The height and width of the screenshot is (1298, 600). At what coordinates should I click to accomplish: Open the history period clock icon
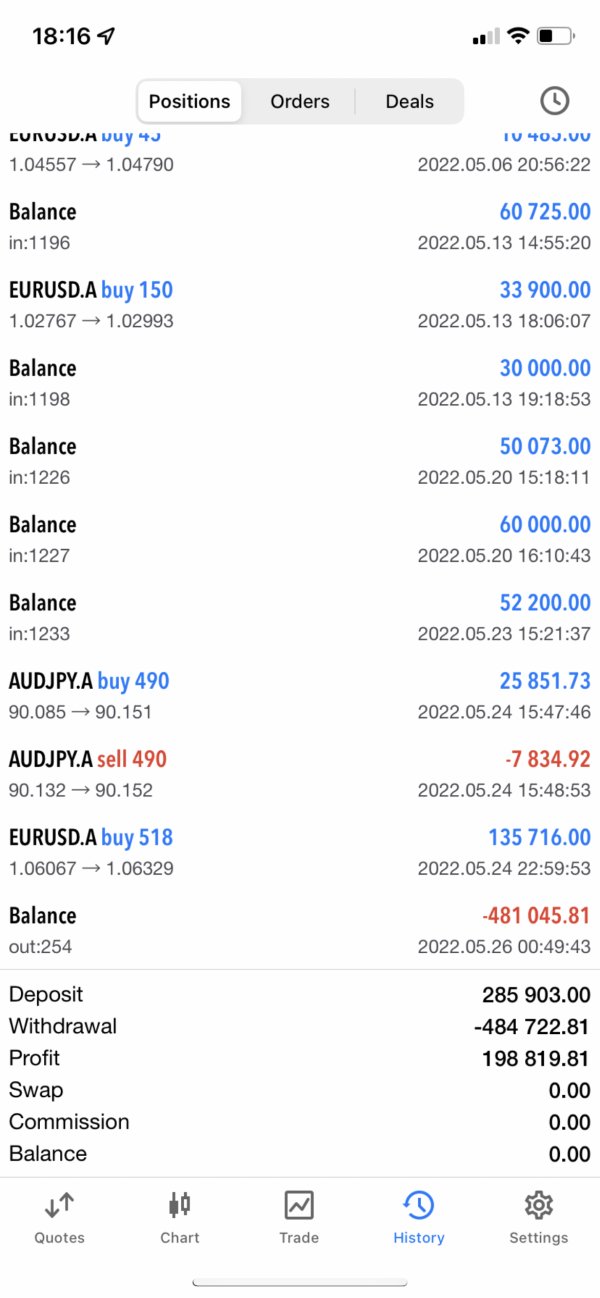[554, 101]
